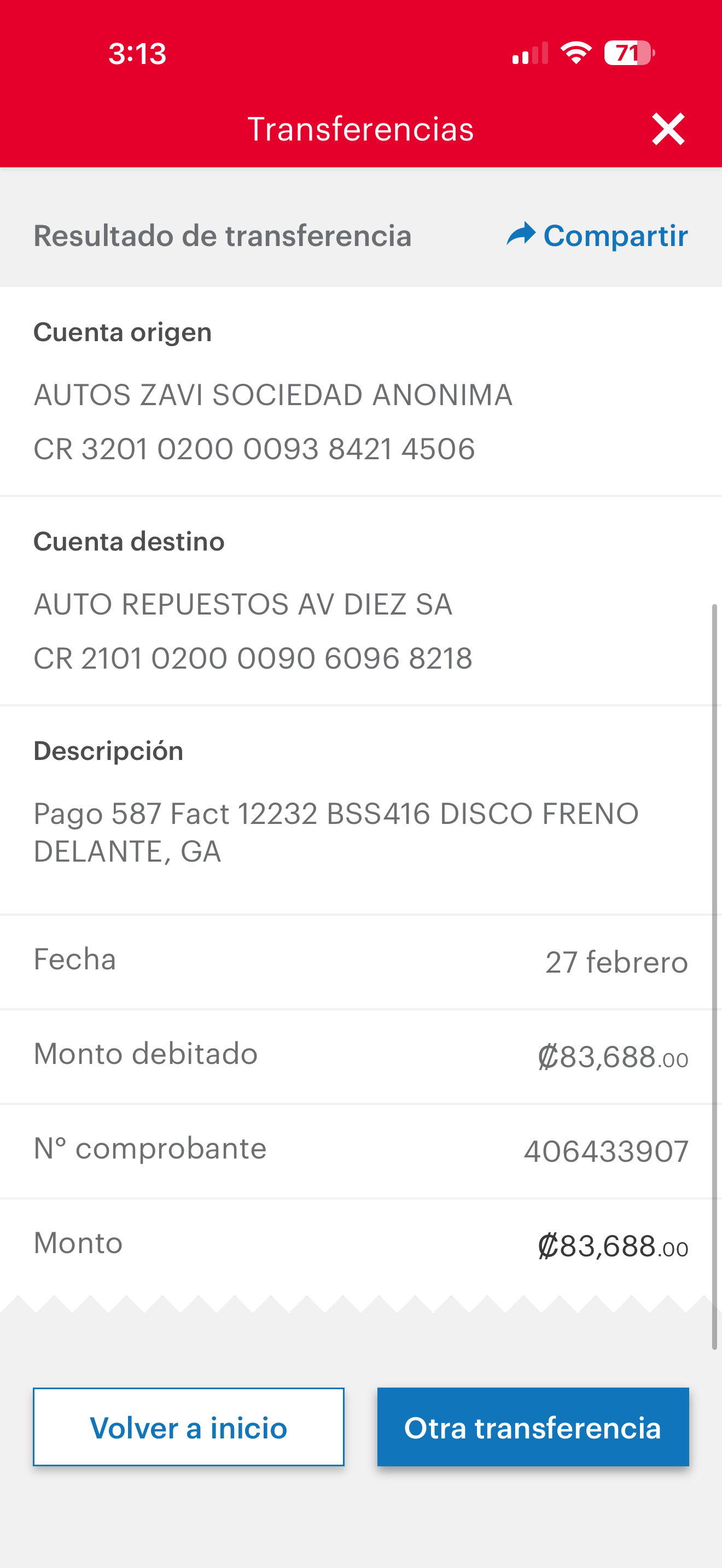The height and width of the screenshot is (1568, 722).
Task: Tap the battery indicator showing 71
Action: (628, 54)
